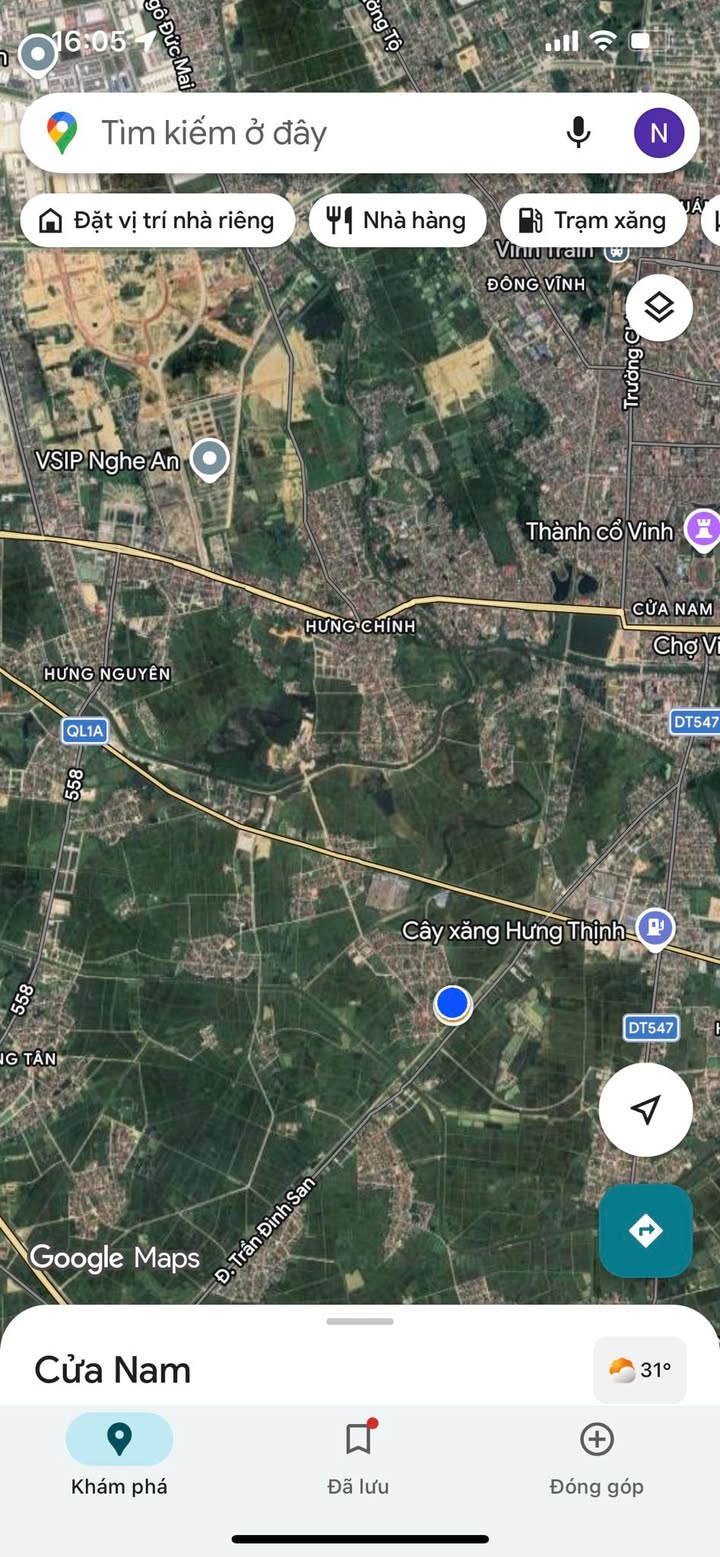The height and width of the screenshot is (1557, 720).
Task: Start voice search with the microphone
Action: point(578,133)
